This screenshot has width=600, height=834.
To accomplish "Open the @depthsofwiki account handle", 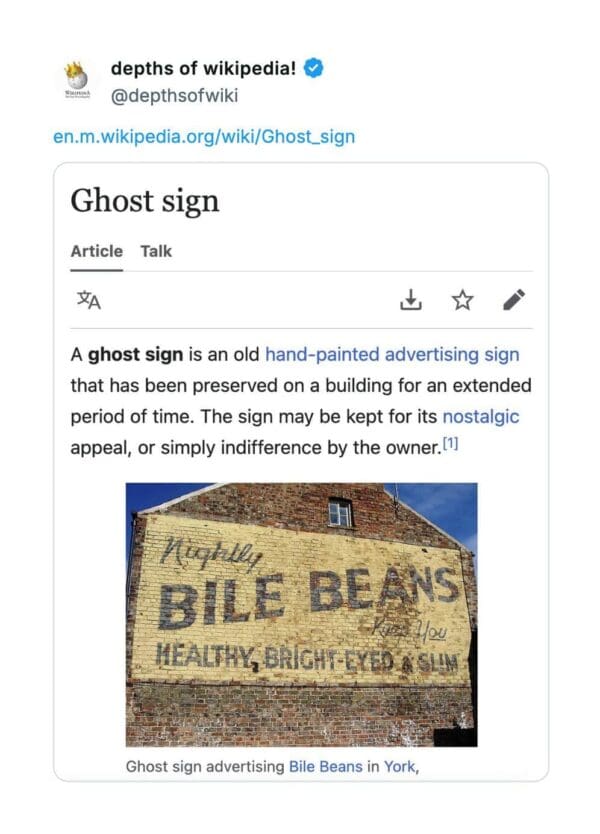I will point(174,95).
